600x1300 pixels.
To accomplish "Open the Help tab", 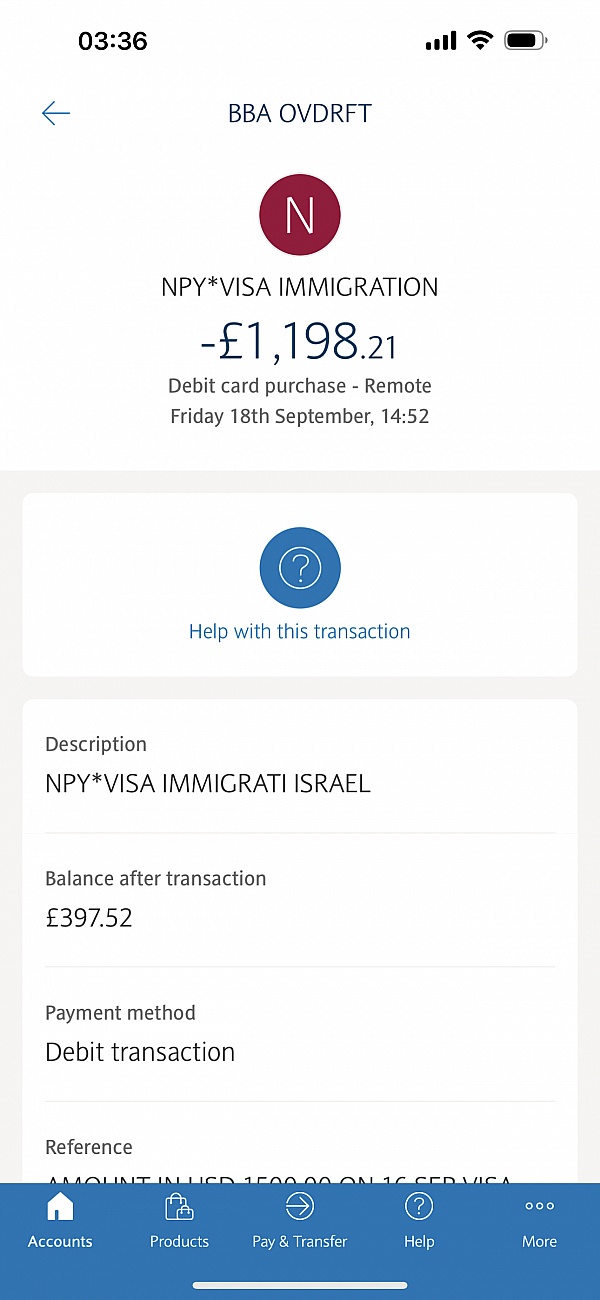I will 419,1221.
